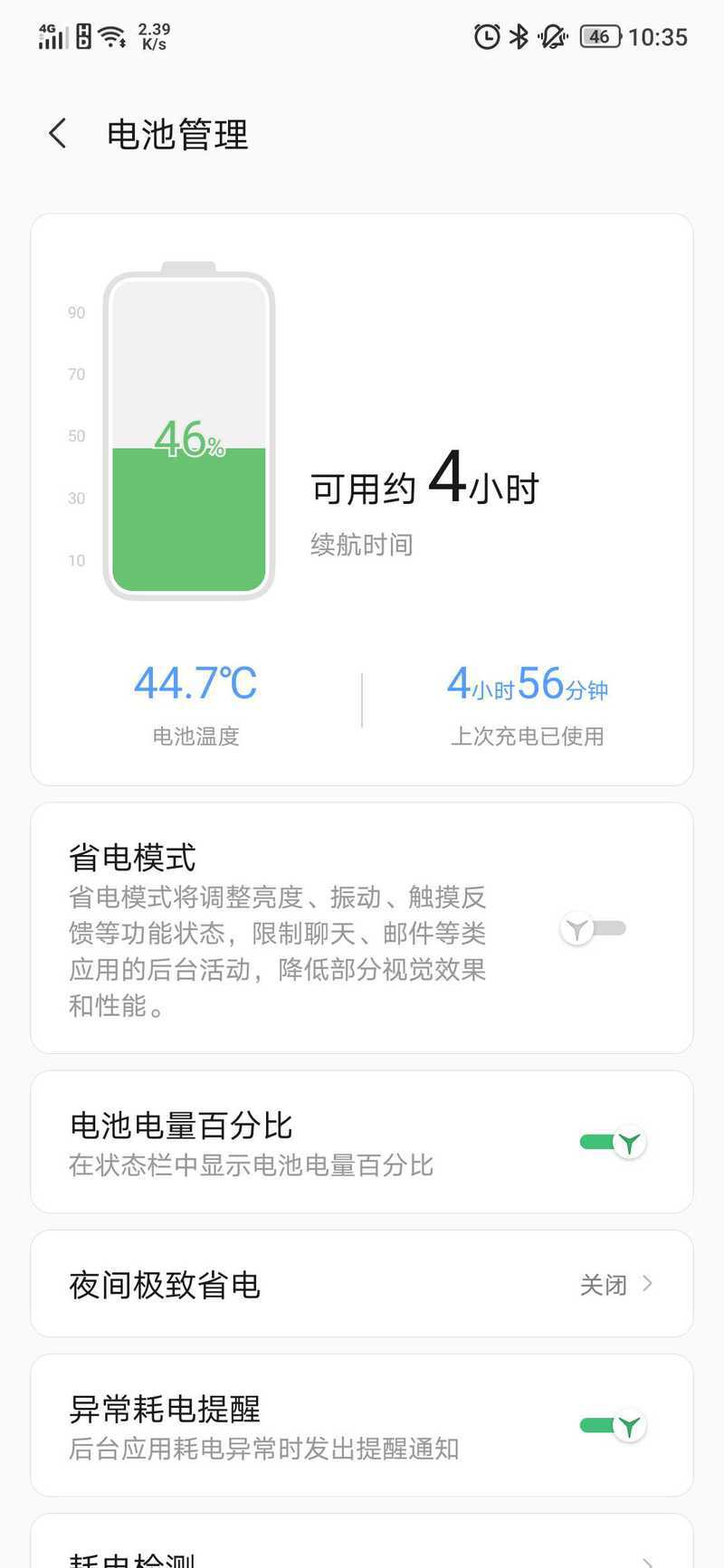
Task: Open 夜间极致省电 settings
Action: (362, 1284)
